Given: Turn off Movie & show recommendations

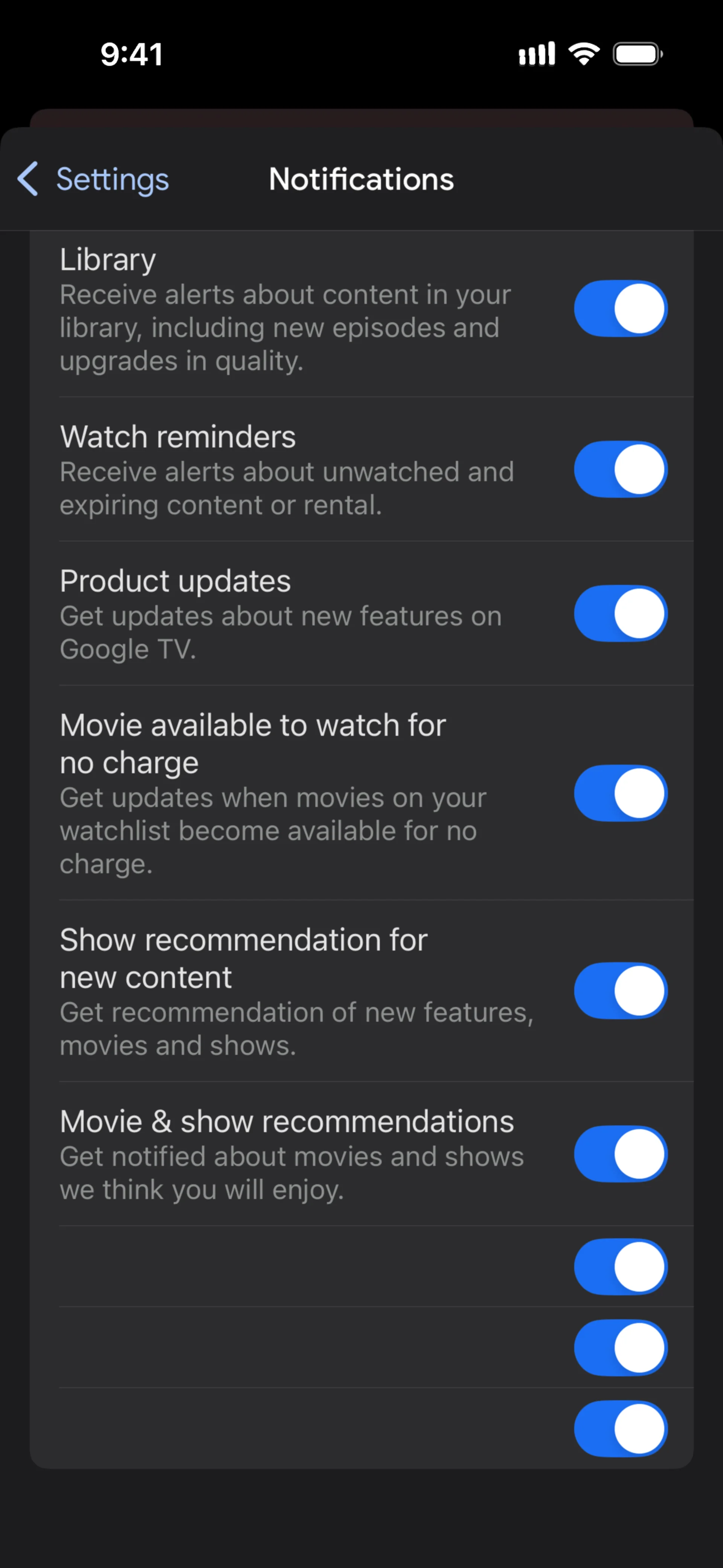Looking at the screenshot, I should [x=620, y=1154].
